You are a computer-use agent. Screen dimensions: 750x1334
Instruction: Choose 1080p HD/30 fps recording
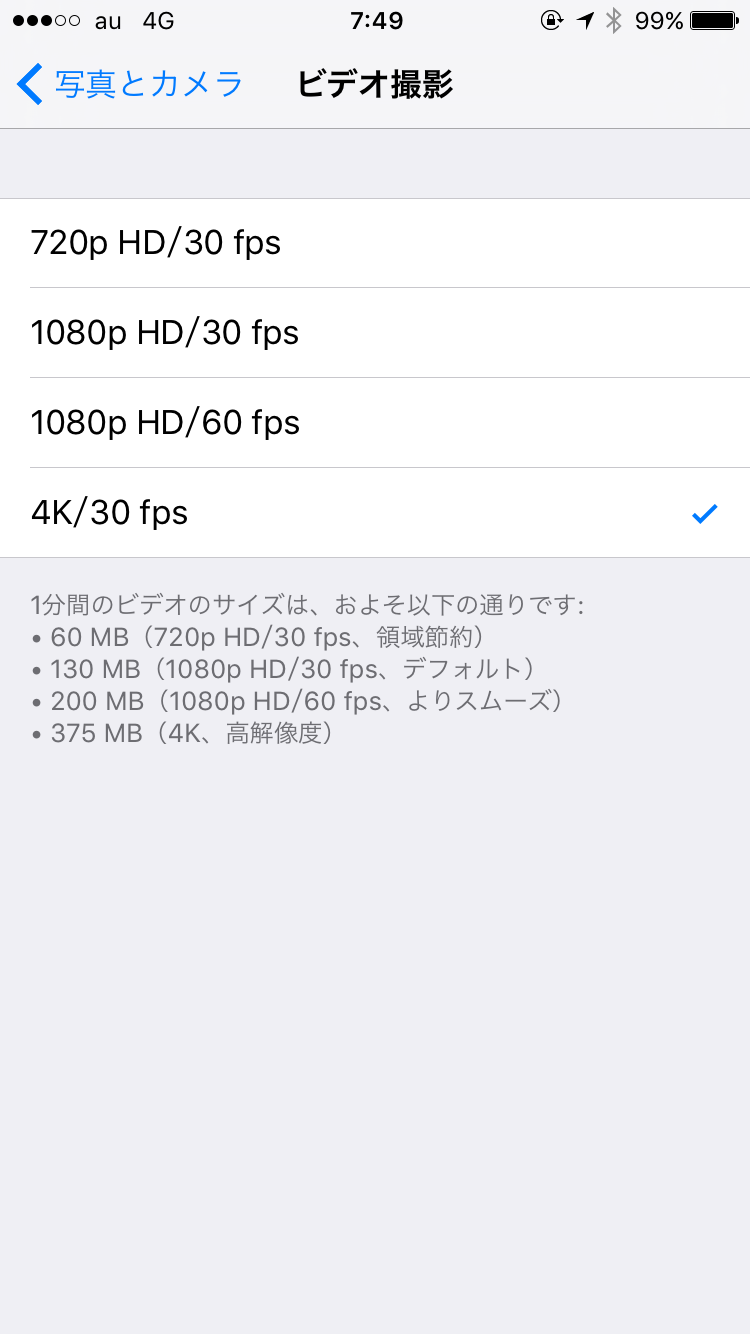click(375, 333)
